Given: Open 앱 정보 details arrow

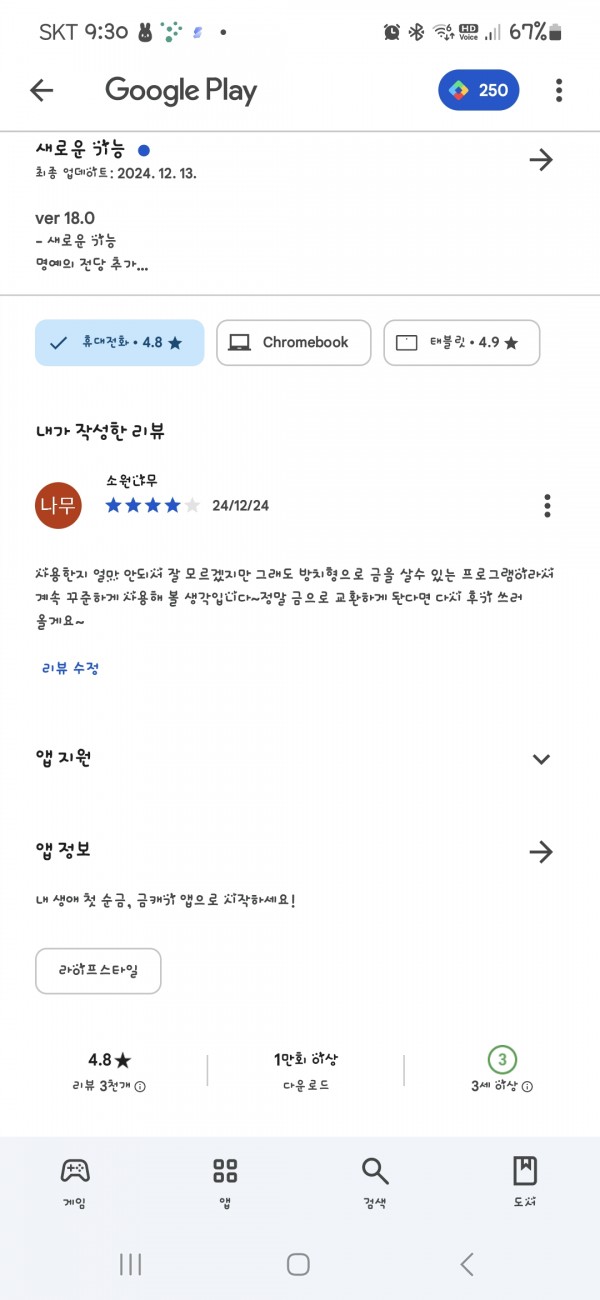Looking at the screenshot, I should pyautogui.click(x=541, y=852).
